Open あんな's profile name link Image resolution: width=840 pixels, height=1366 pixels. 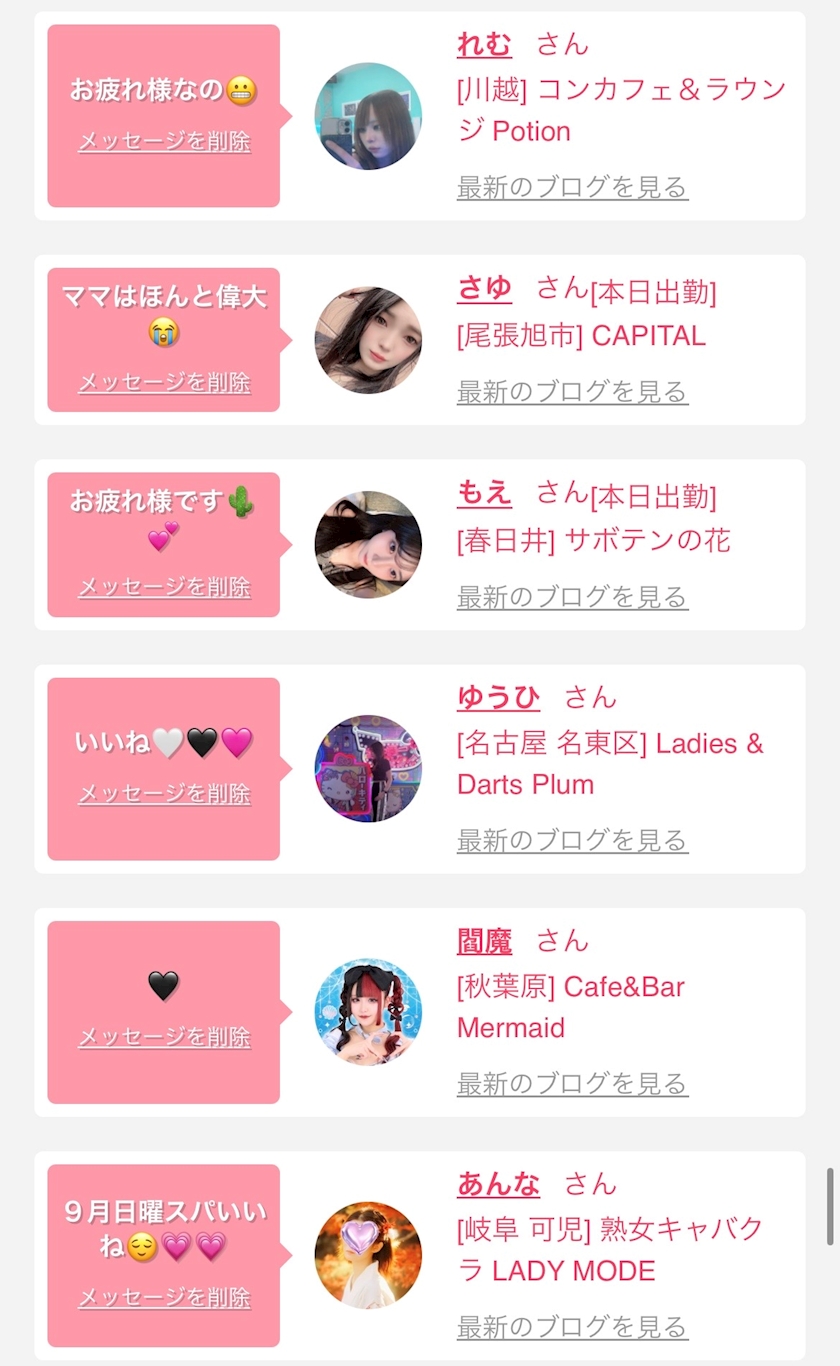(x=498, y=1185)
